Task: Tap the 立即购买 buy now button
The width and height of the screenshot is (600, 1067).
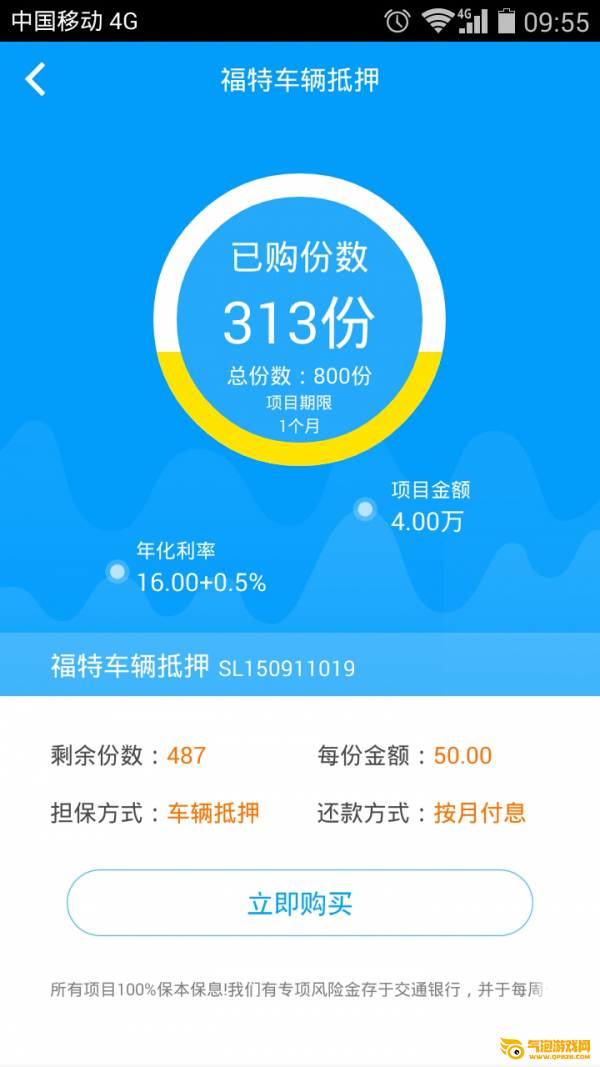Action: (300, 904)
